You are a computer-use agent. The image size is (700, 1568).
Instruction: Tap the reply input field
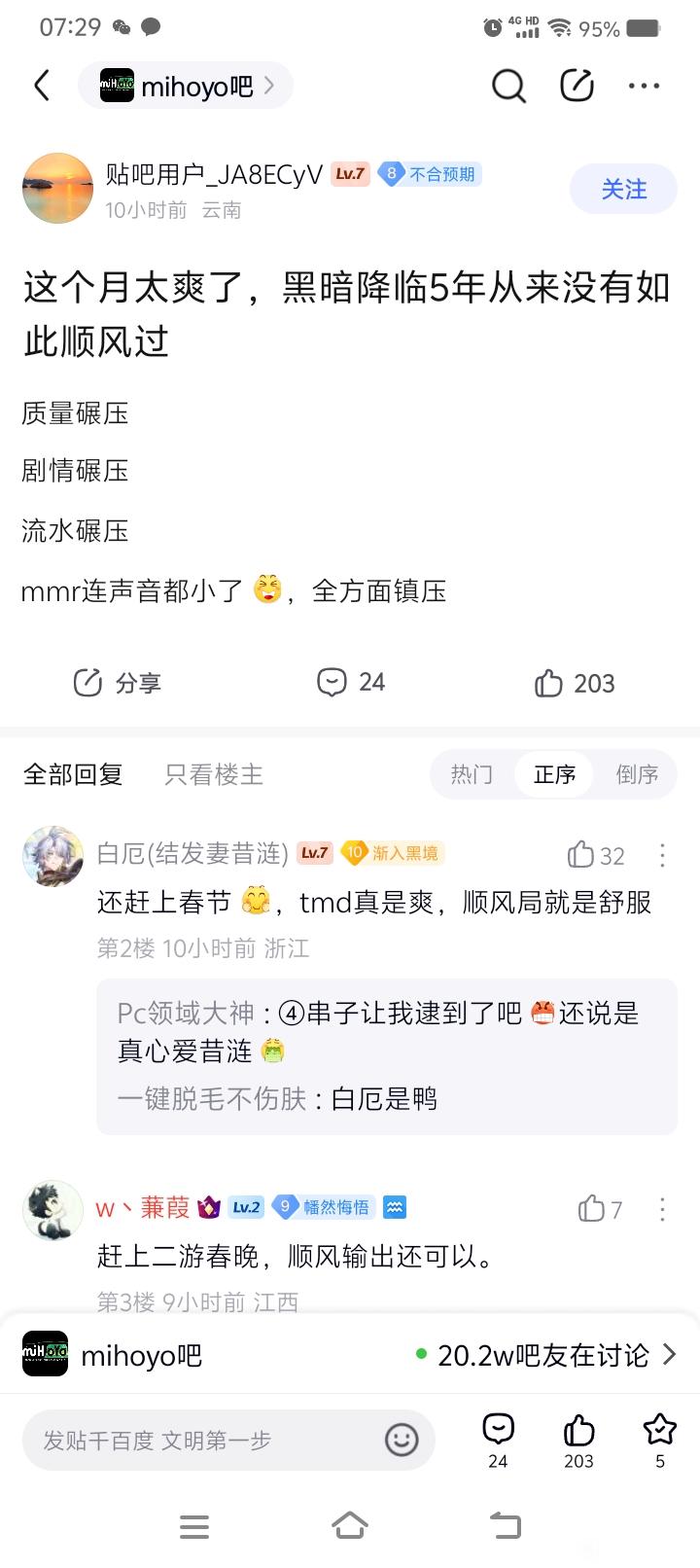(x=204, y=1441)
